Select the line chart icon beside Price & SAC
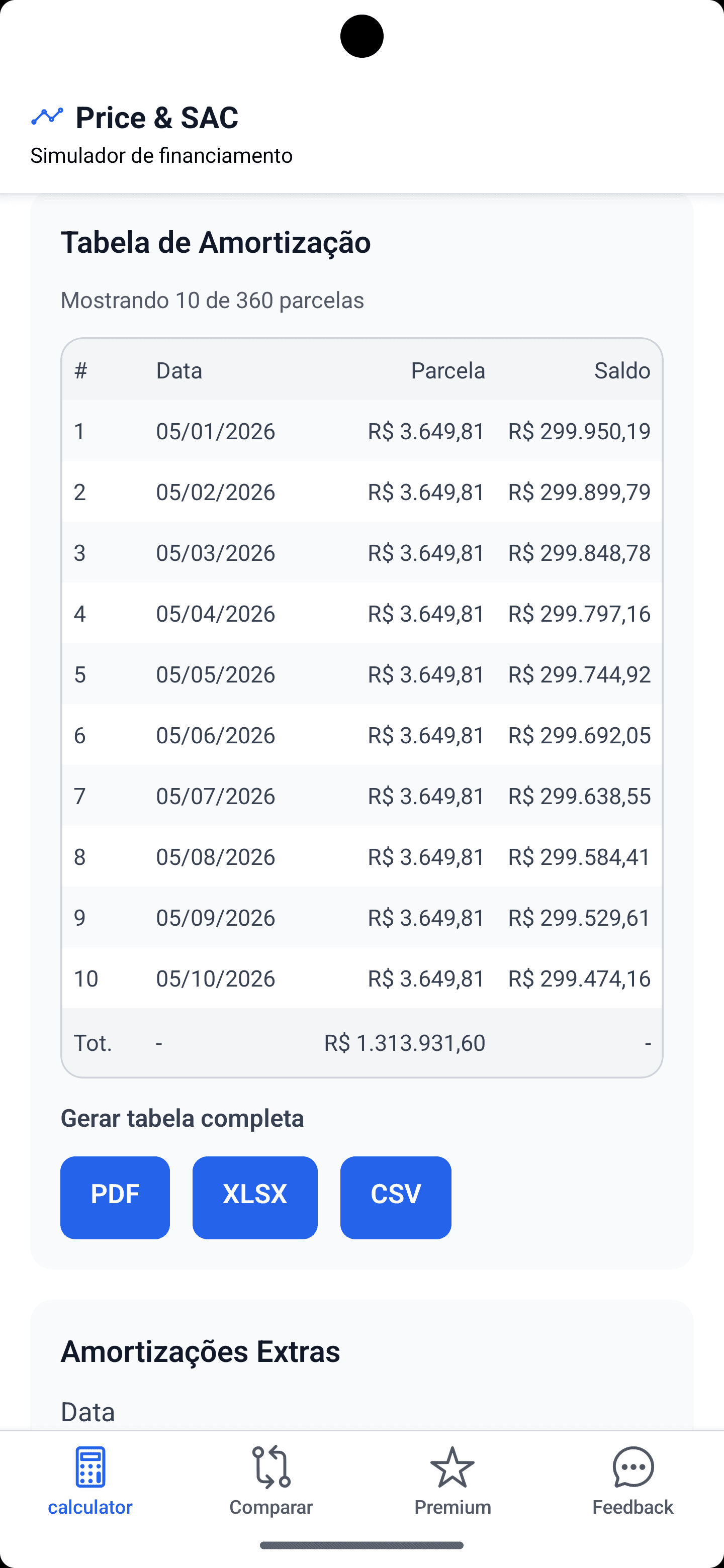The image size is (724, 1568). 47,116
